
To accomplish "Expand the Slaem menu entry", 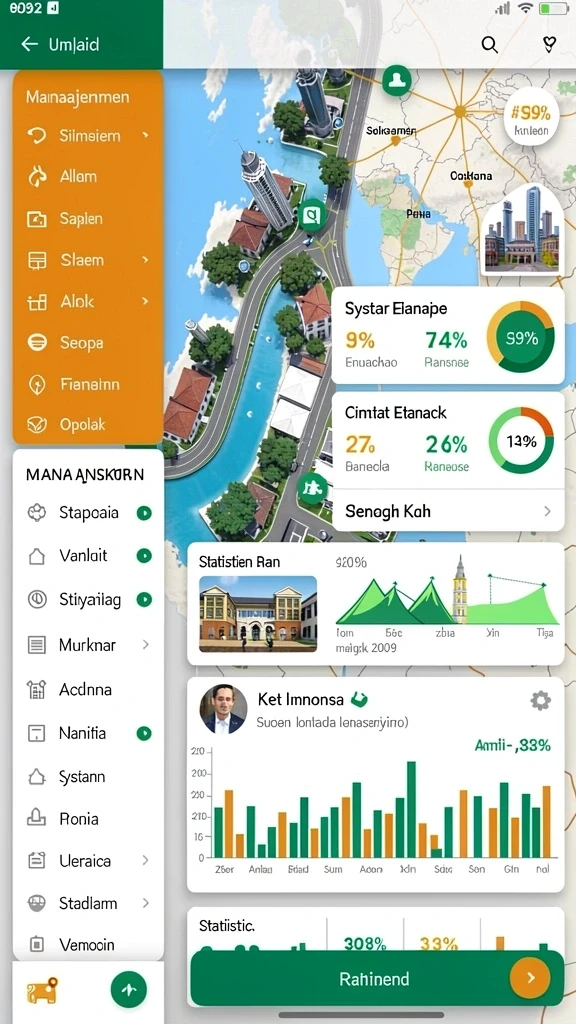I will click(88, 260).
